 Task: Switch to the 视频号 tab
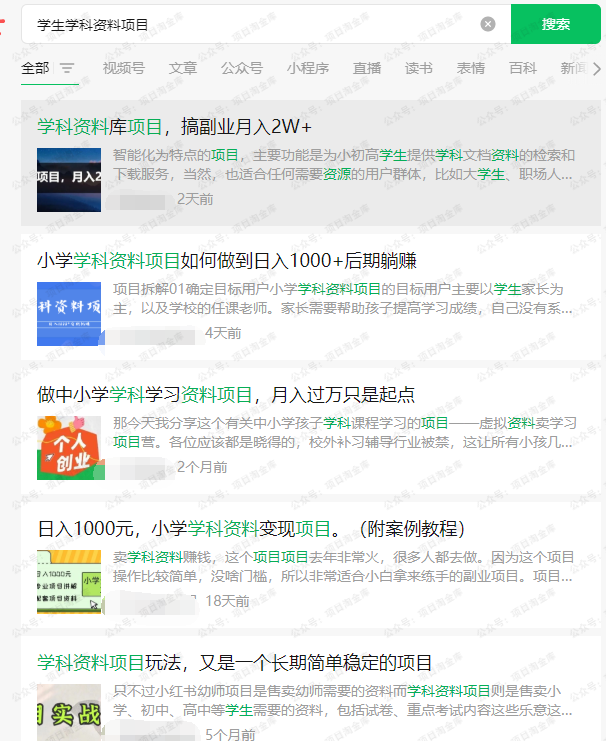tap(123, 68)
